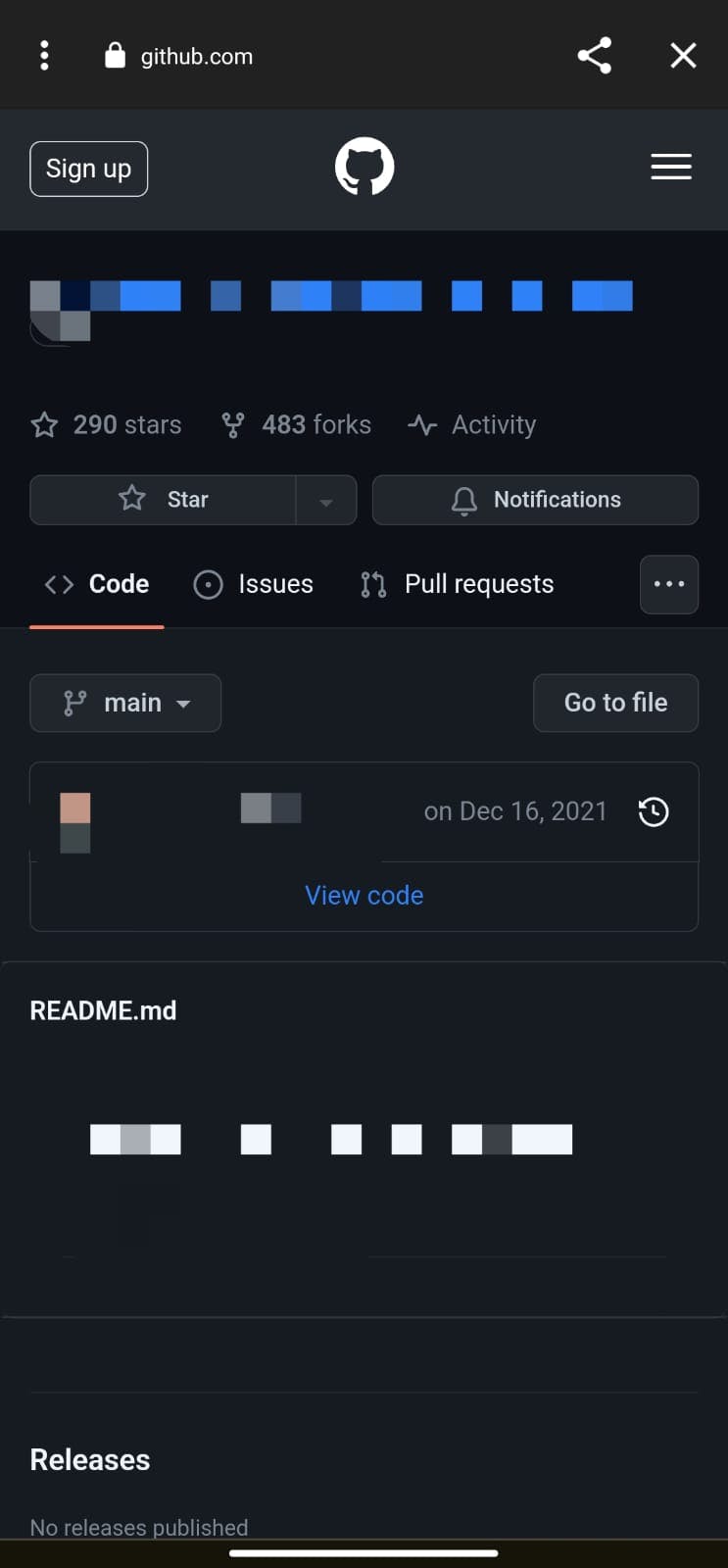Select the Code tab

coord(97,584)
